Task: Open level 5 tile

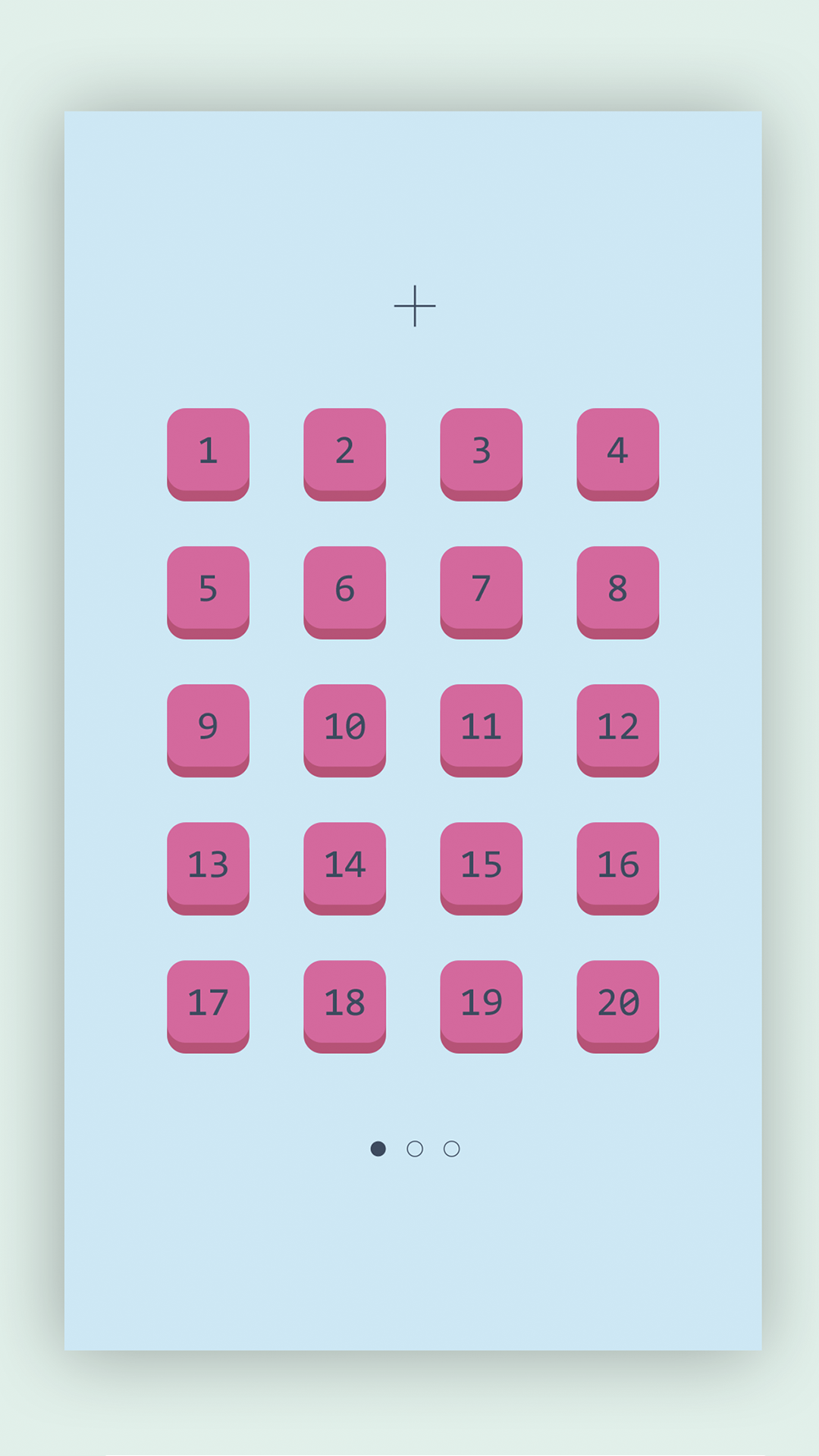Action: pyautogui.click(x=208, y=592)
